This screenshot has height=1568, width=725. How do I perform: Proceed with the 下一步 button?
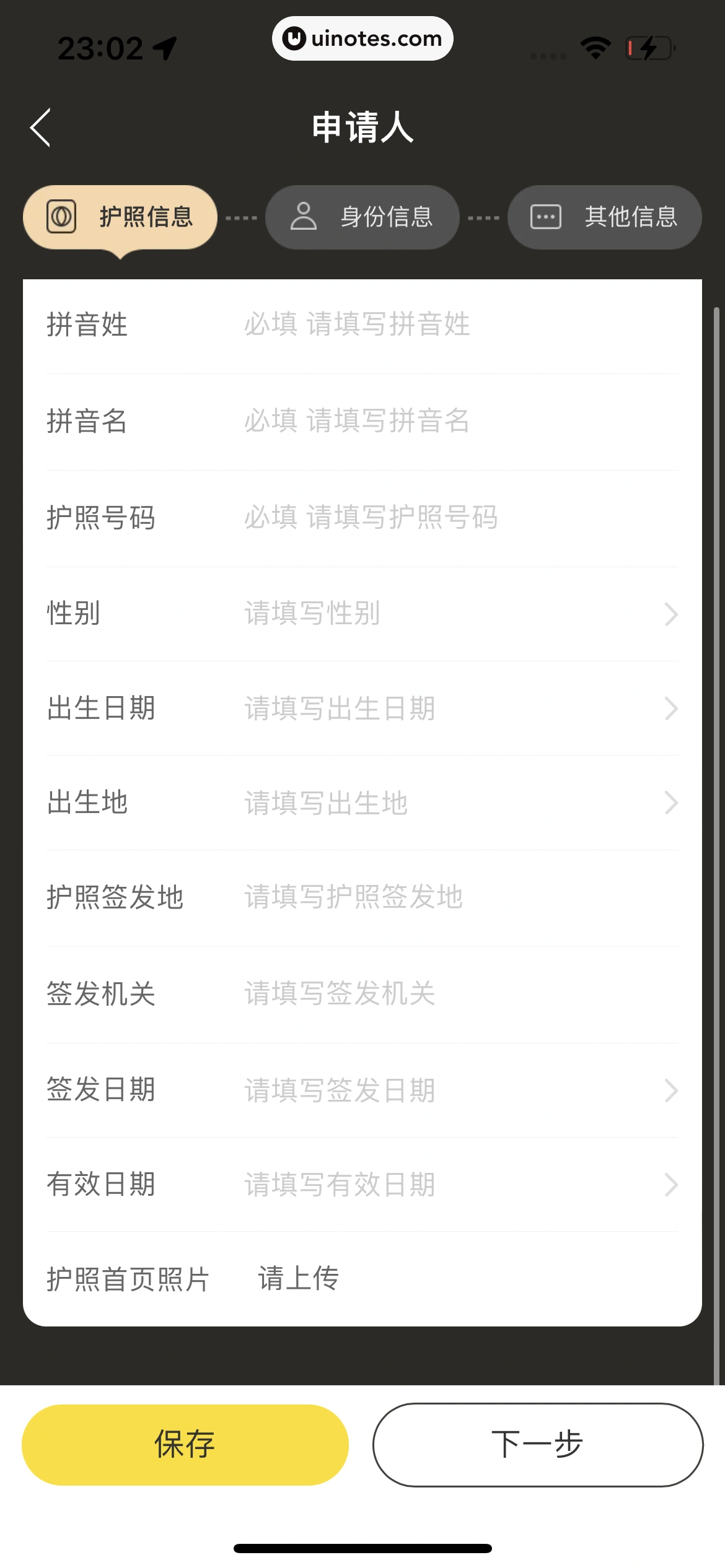tap(537, 1444)
